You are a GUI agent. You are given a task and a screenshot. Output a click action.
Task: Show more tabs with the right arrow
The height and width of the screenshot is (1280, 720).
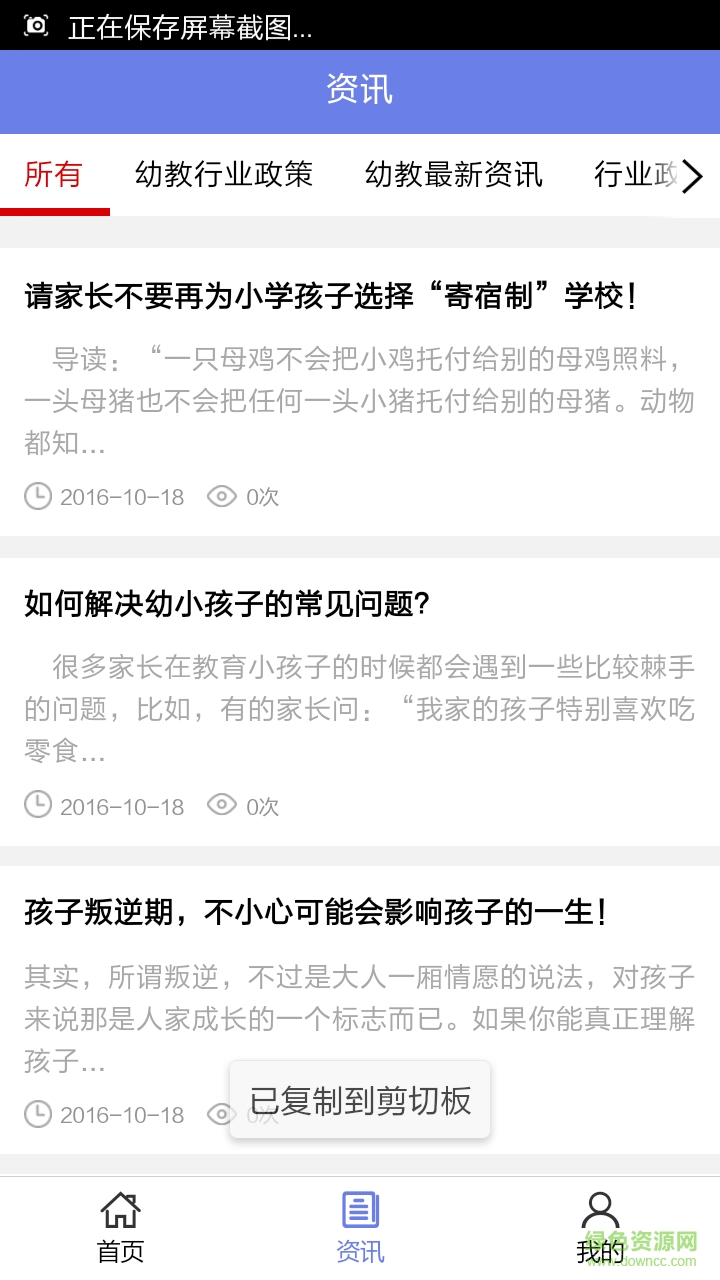[693, 177]
